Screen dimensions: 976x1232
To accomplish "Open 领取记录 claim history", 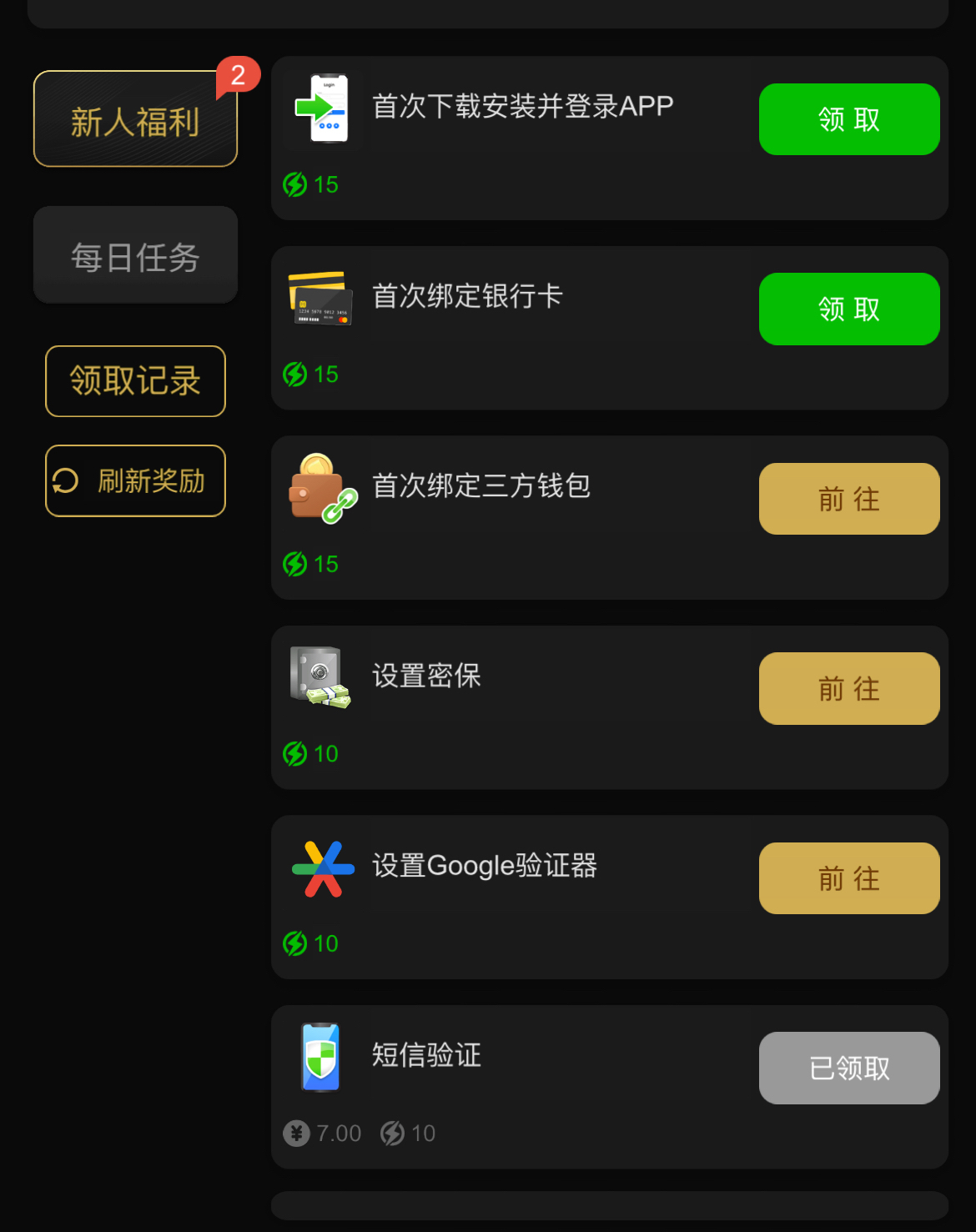I will [135, 381].
